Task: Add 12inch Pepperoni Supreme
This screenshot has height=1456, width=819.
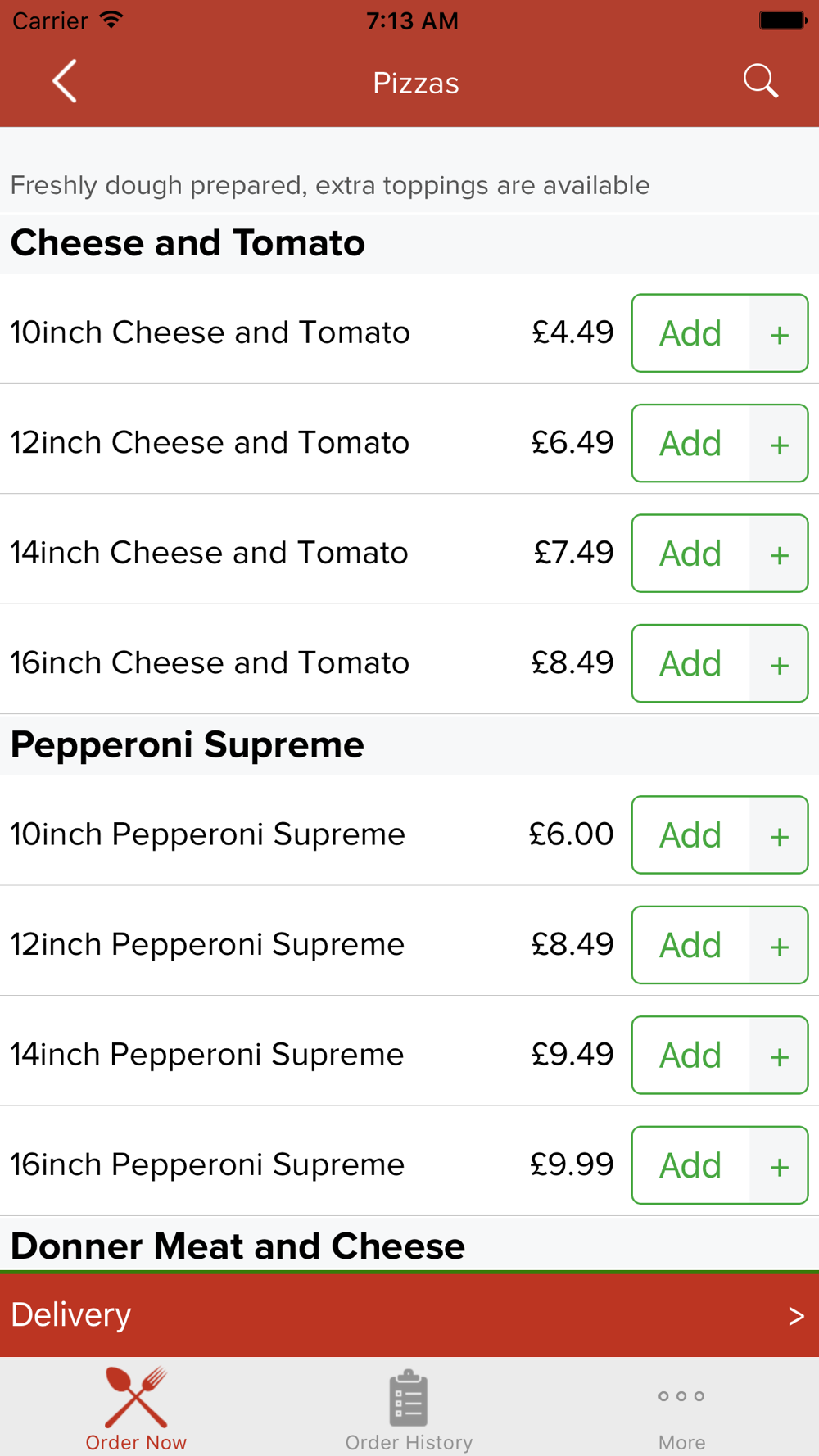Action: (719, 945)
